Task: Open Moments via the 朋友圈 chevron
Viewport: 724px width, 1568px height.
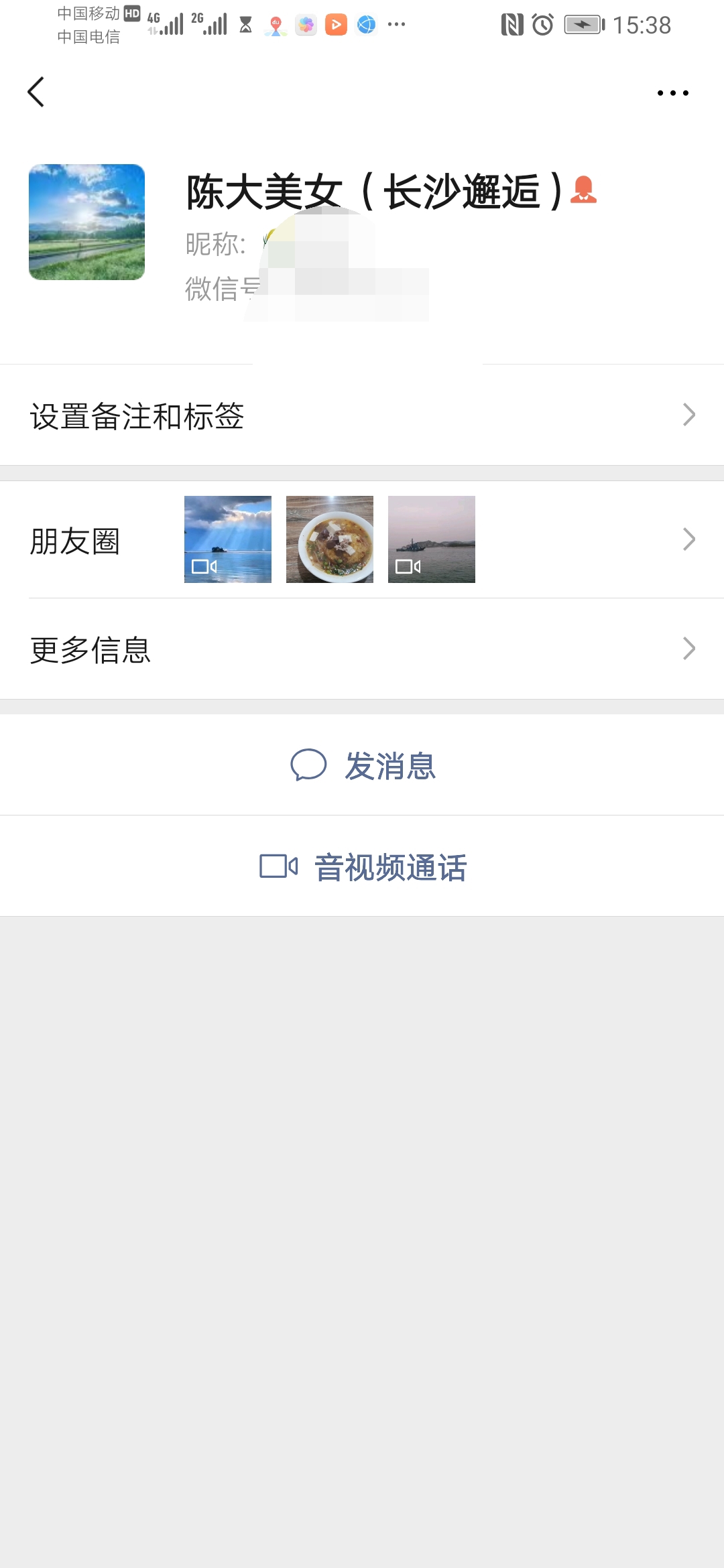Action: pos(689,538)
